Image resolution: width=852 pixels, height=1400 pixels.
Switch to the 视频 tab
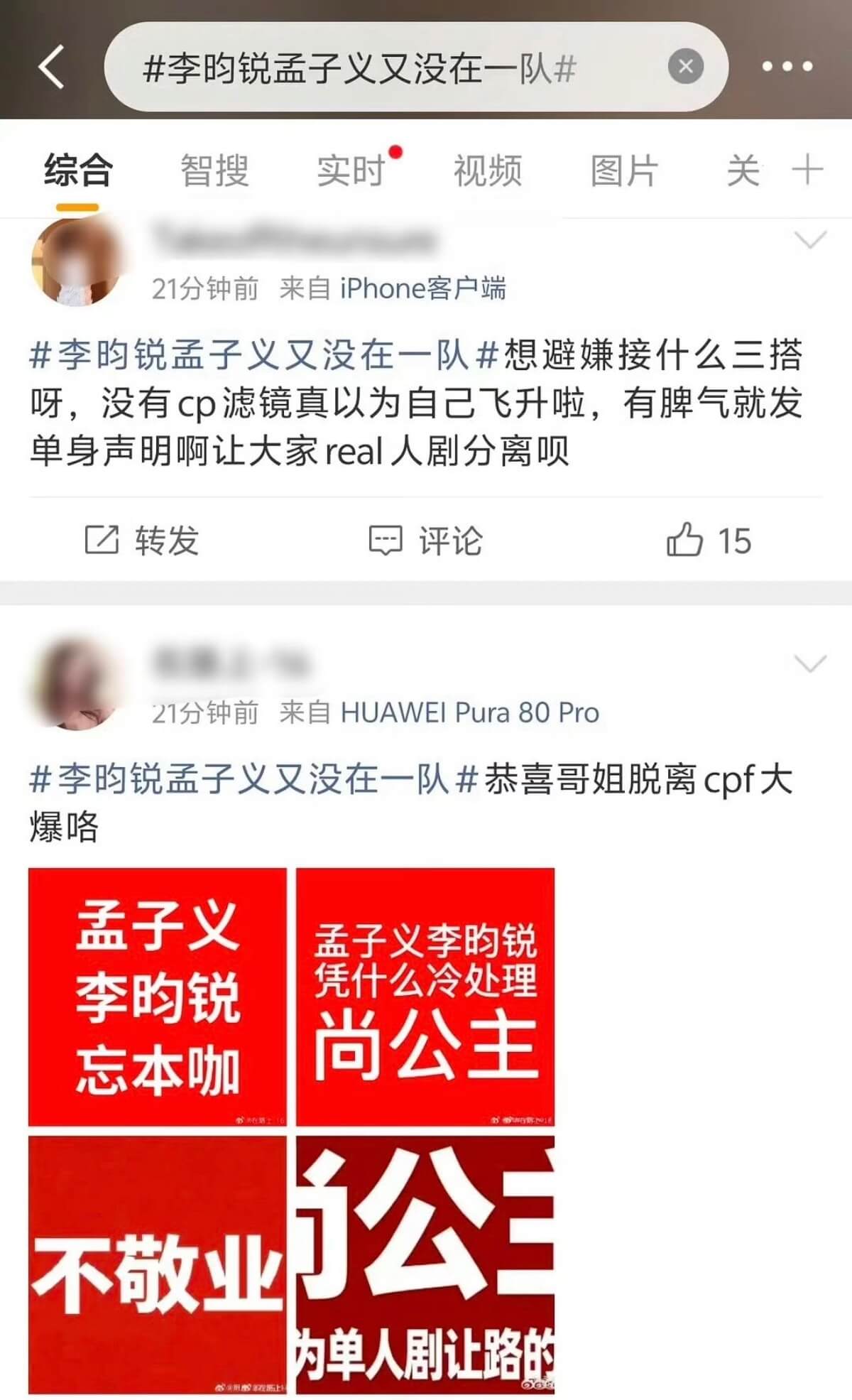tap(488, 171)
